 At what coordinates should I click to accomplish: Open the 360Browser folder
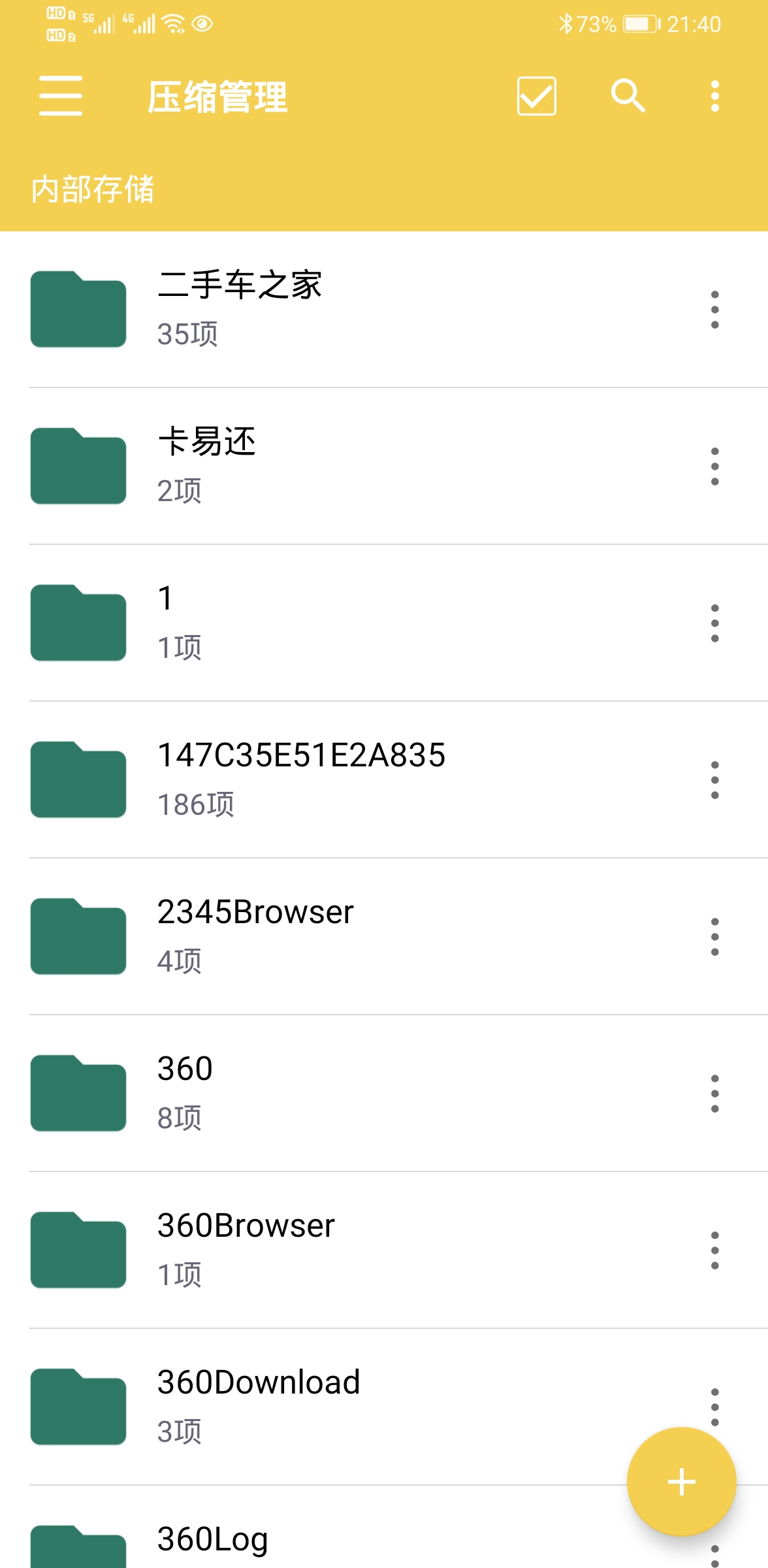coord(327,1250)
